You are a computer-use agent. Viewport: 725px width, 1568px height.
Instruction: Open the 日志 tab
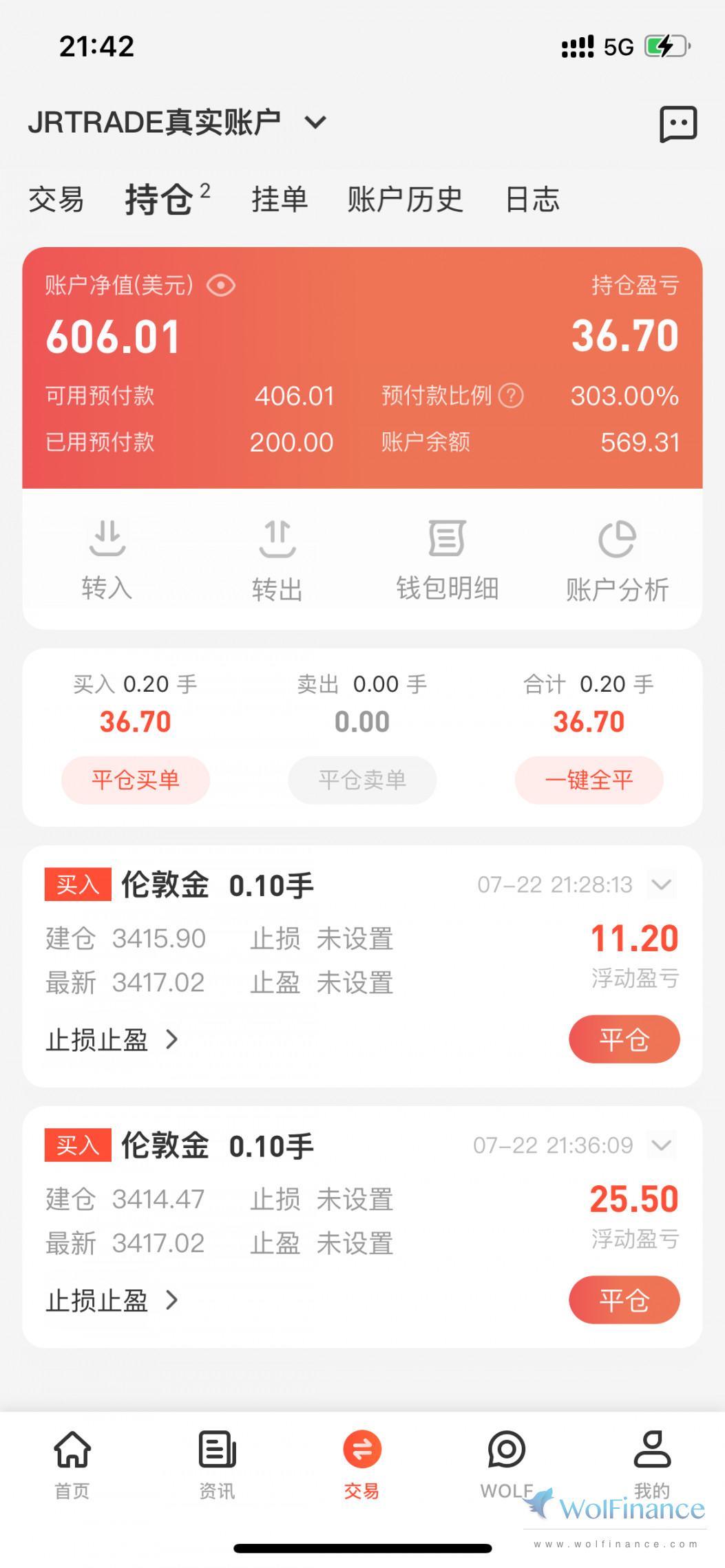(x=532, y=200)
